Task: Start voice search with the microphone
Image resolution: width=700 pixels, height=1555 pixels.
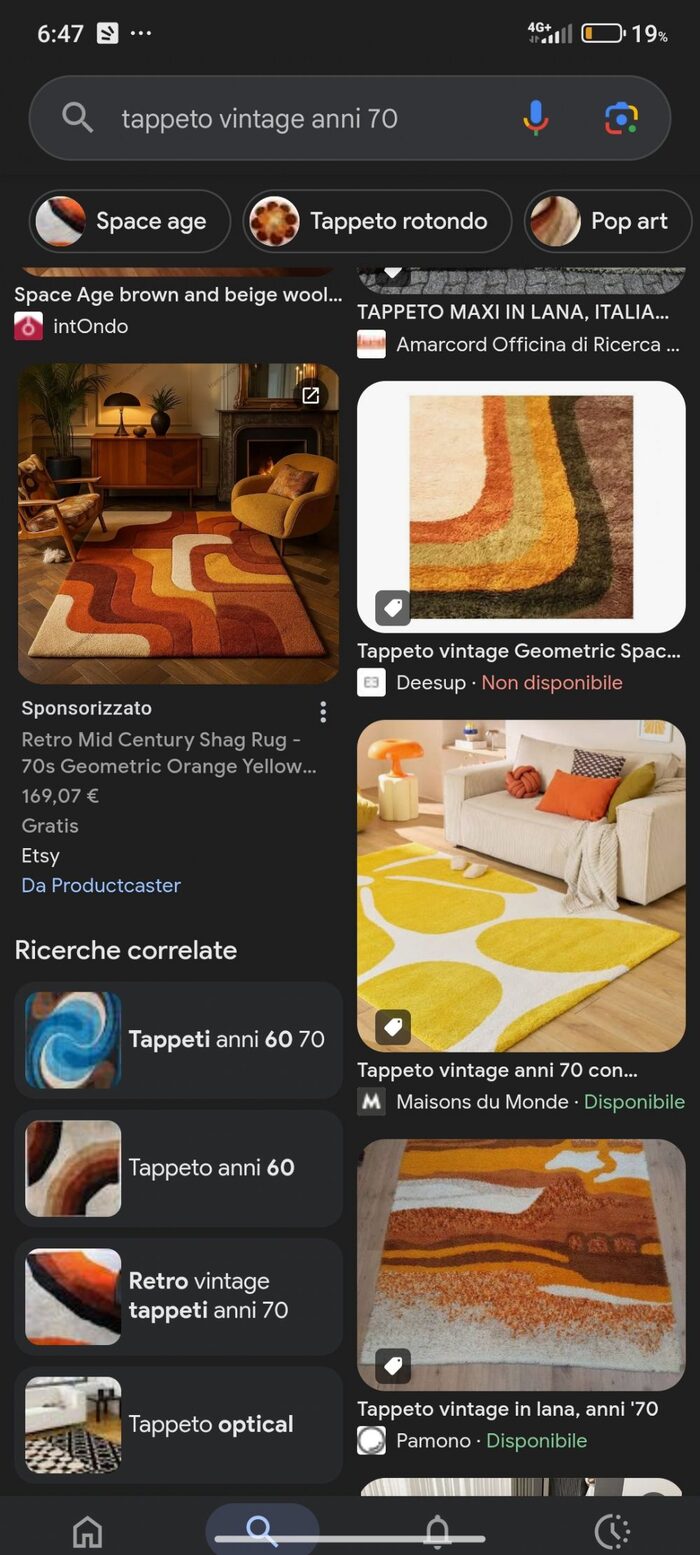Action: click(535, 118)
